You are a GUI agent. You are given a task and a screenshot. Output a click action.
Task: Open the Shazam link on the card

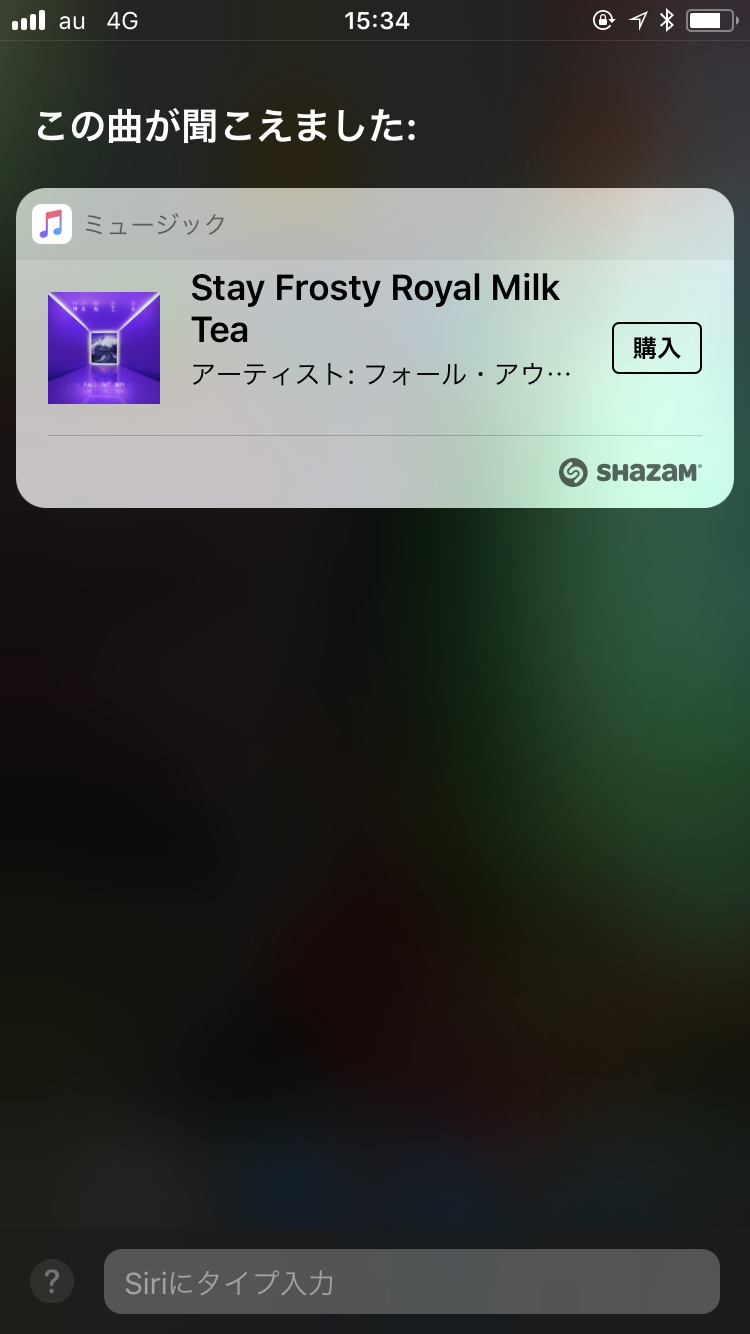coord(630,472)
